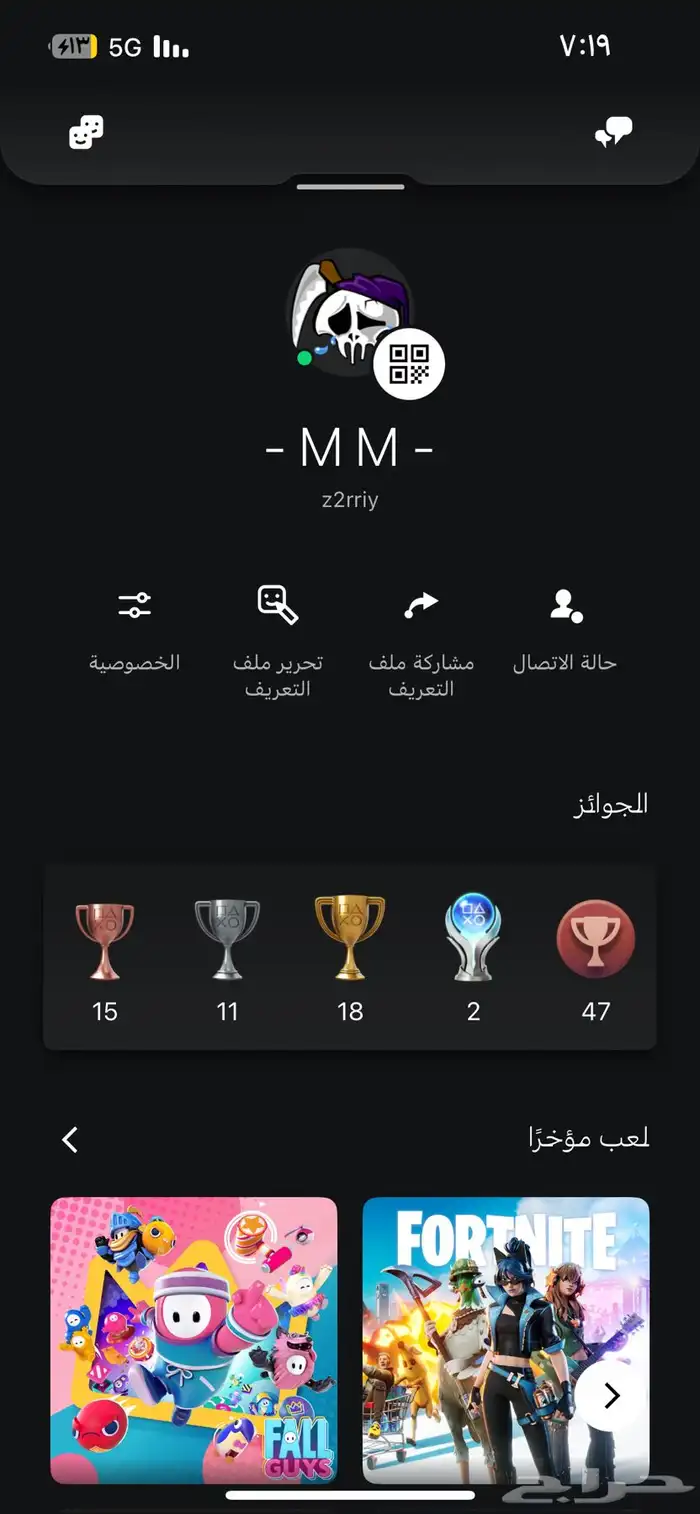This screenshot has height=1514, width=700.
Task: Open the trophies summary card
Action: 350,957
